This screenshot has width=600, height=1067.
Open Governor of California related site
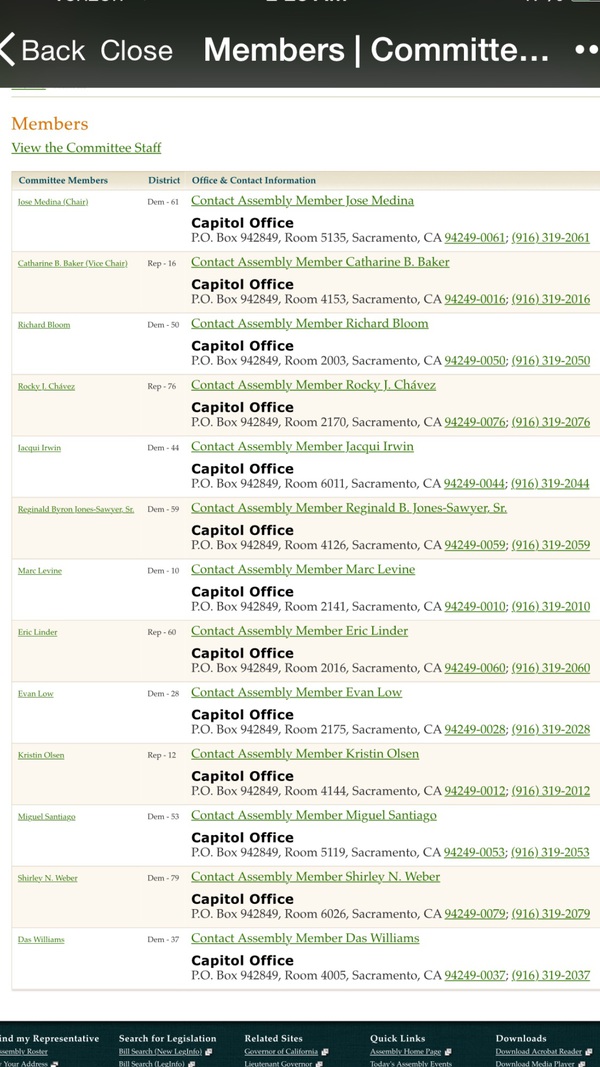(281, 1052)
